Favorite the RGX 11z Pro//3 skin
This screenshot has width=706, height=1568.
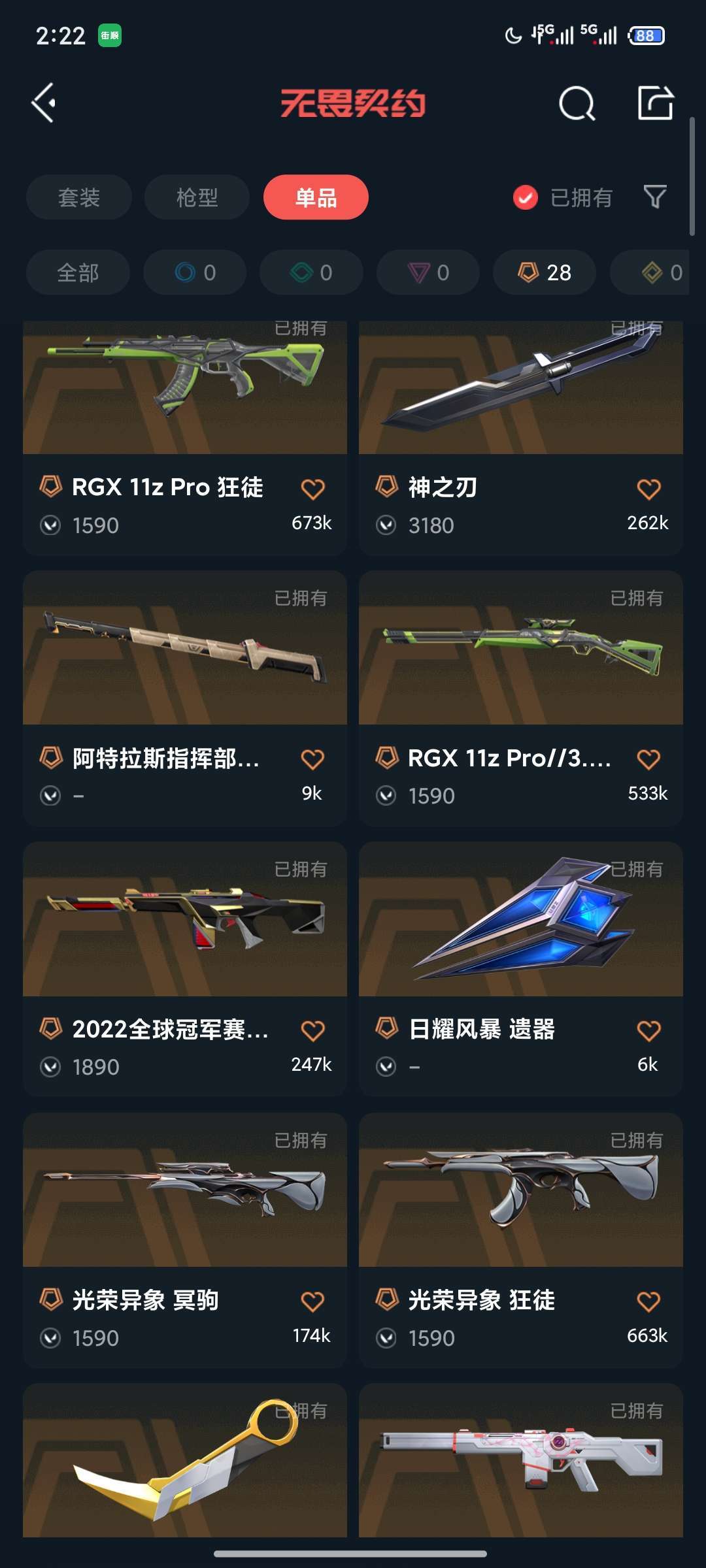point(648,759)
